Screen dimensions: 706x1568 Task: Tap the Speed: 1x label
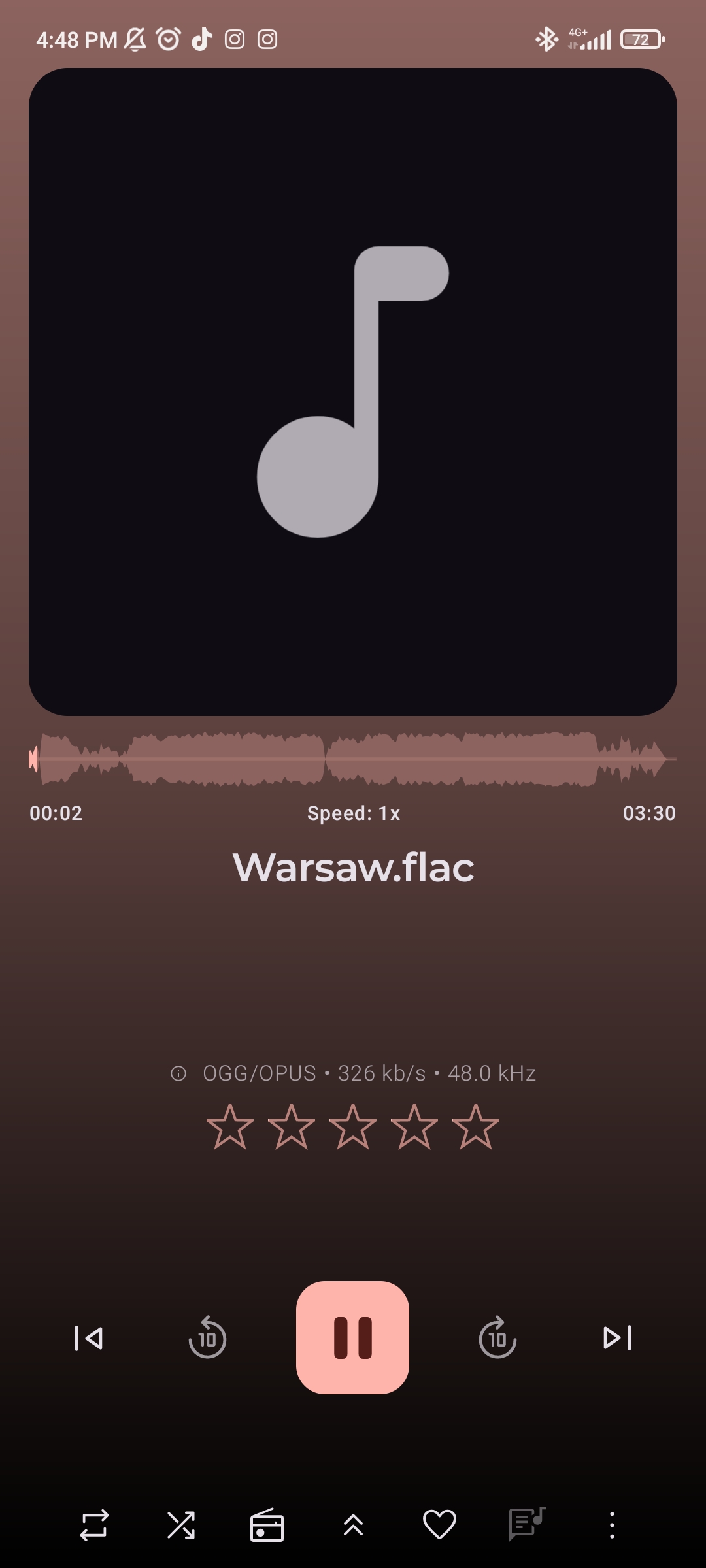353,813
